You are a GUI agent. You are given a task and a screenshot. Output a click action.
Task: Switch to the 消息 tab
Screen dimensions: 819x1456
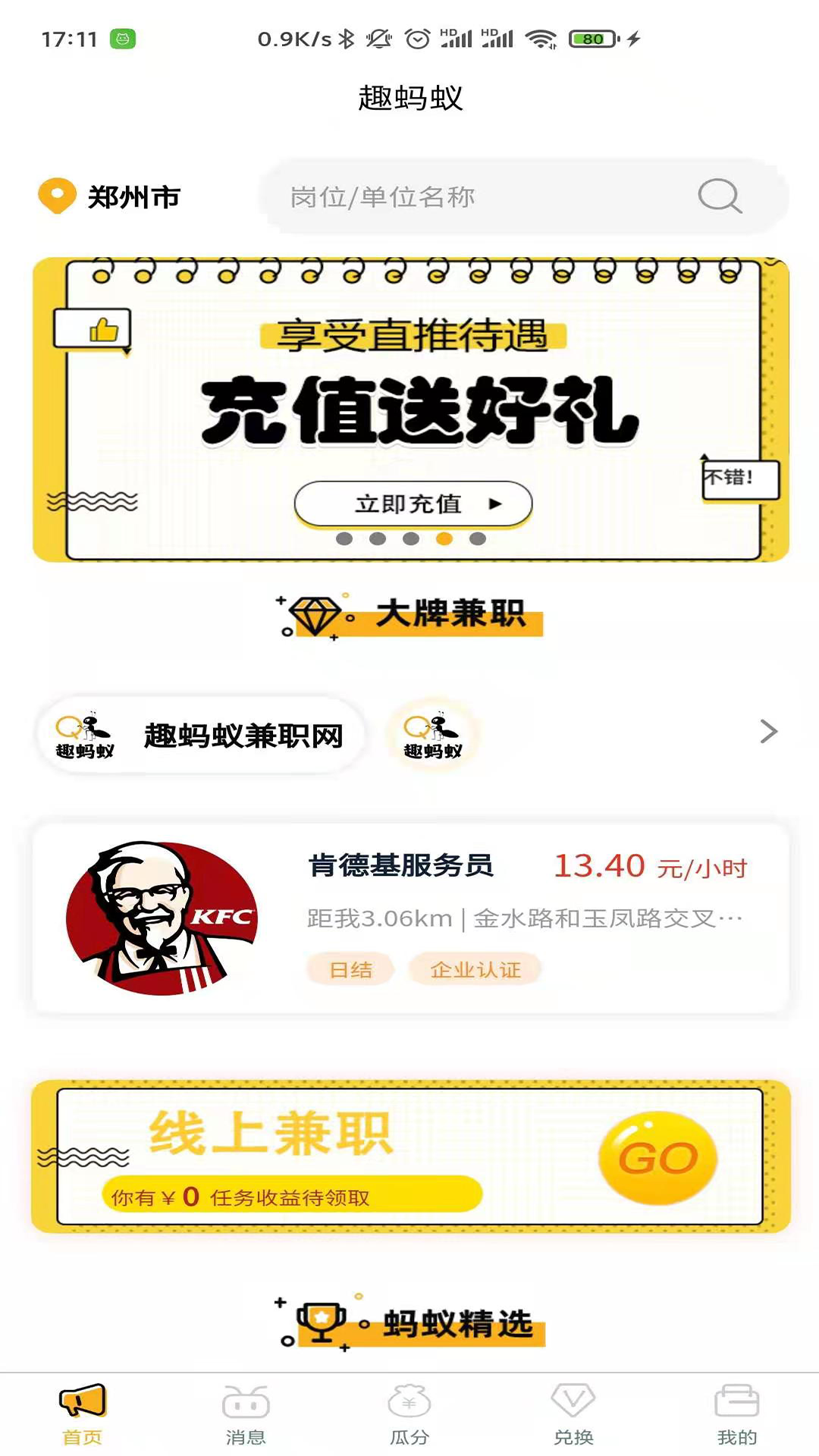[246, 1414]
